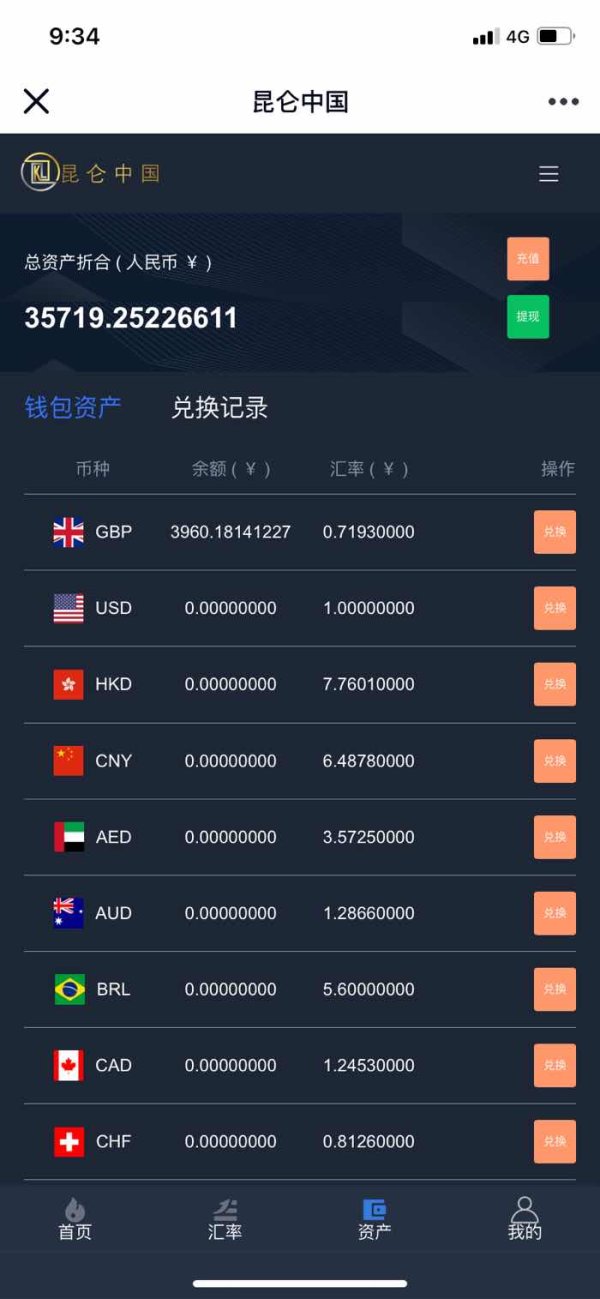Tap 兑换 for AUD
The height and width of the screenshot is (1299, 600).
point(555,913)
